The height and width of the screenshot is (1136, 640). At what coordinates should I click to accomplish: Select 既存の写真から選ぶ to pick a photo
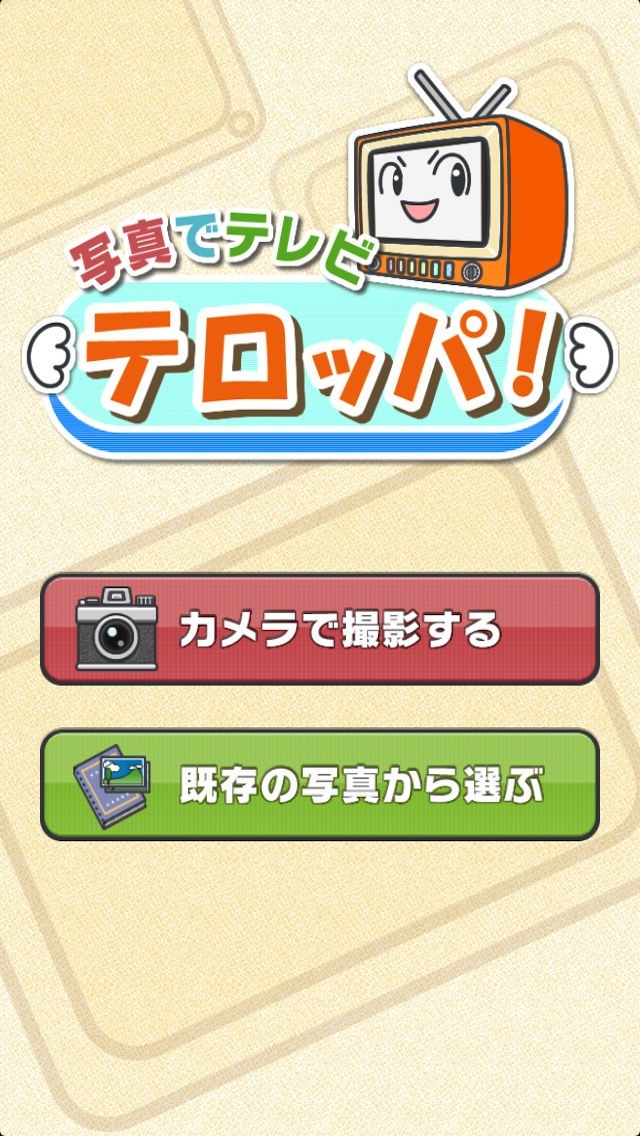[320, 785]
